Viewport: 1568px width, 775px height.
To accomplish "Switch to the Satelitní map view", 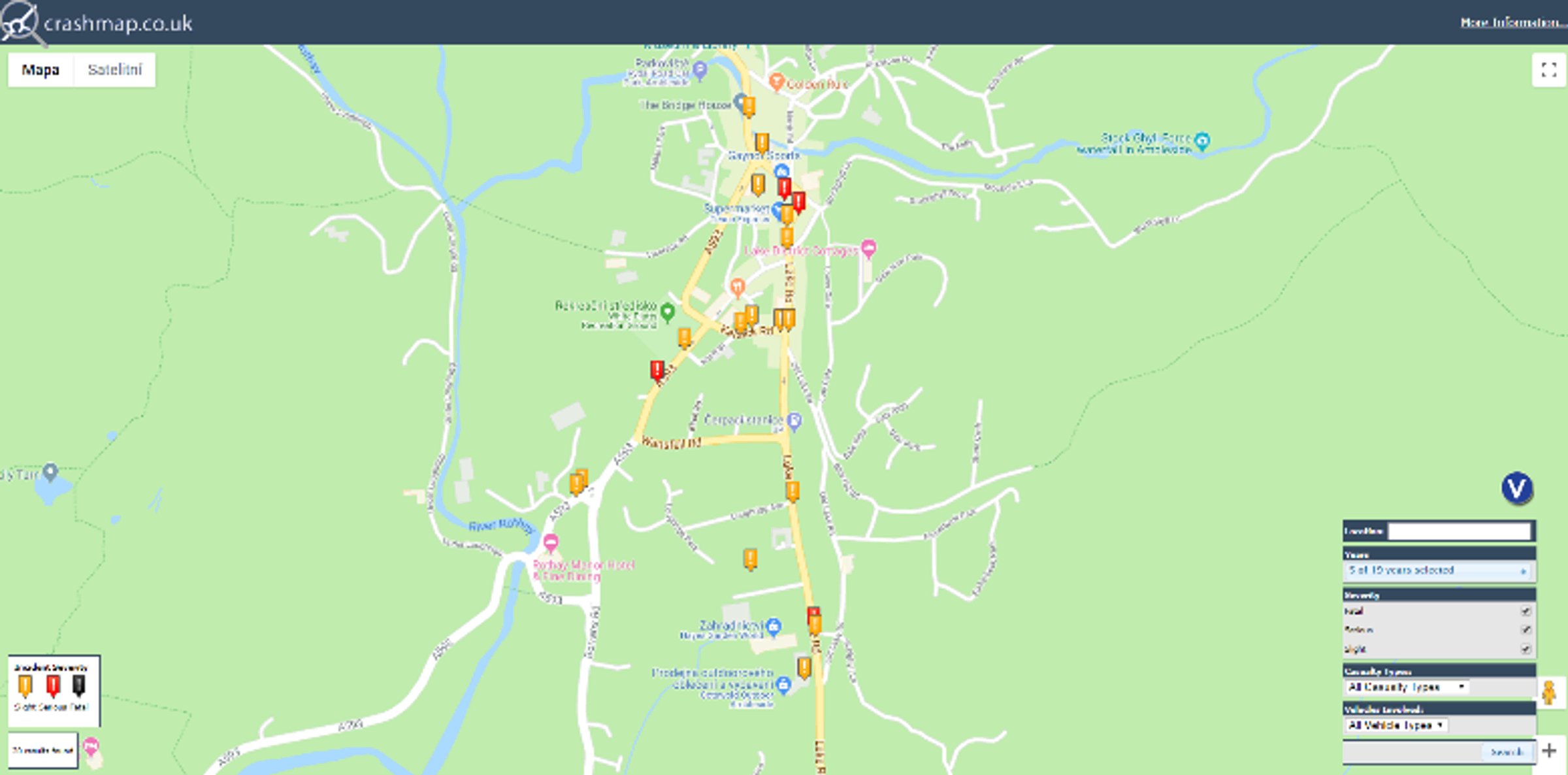I will [114, 70].
